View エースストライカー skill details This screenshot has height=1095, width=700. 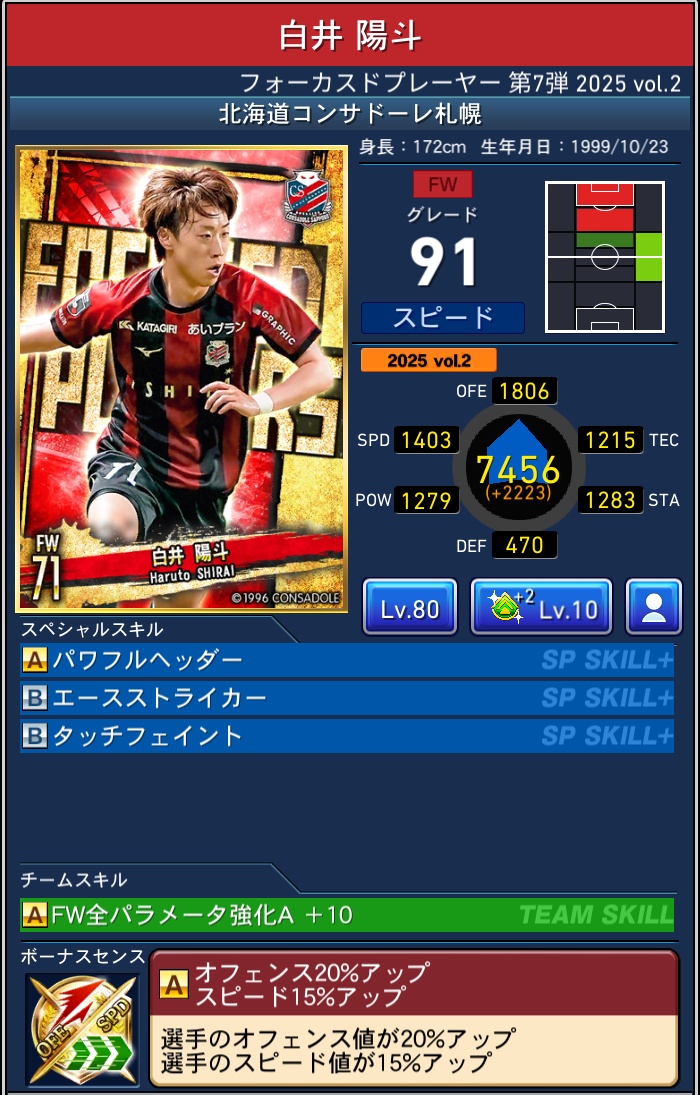point(346,698)
